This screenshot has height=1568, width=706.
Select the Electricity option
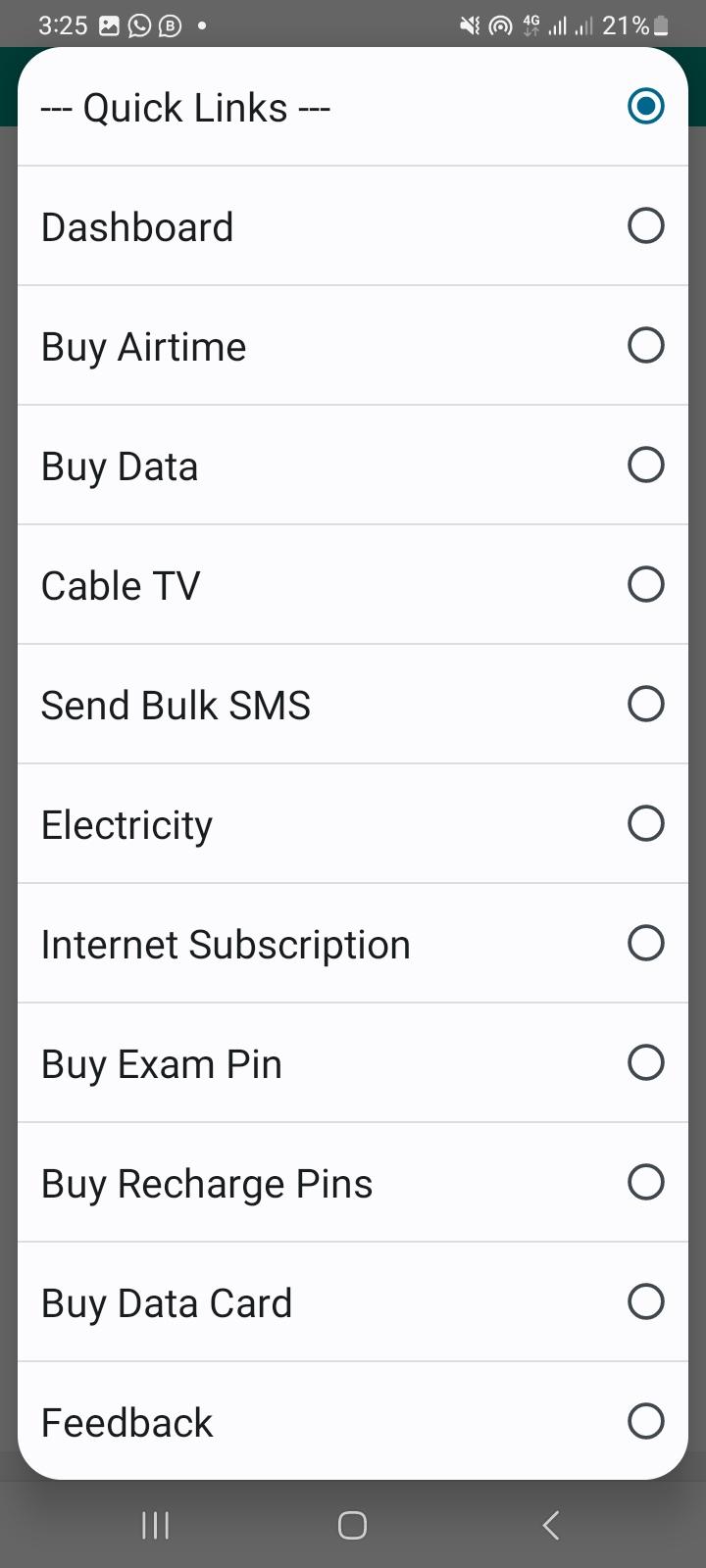click(x=353, y=824)
